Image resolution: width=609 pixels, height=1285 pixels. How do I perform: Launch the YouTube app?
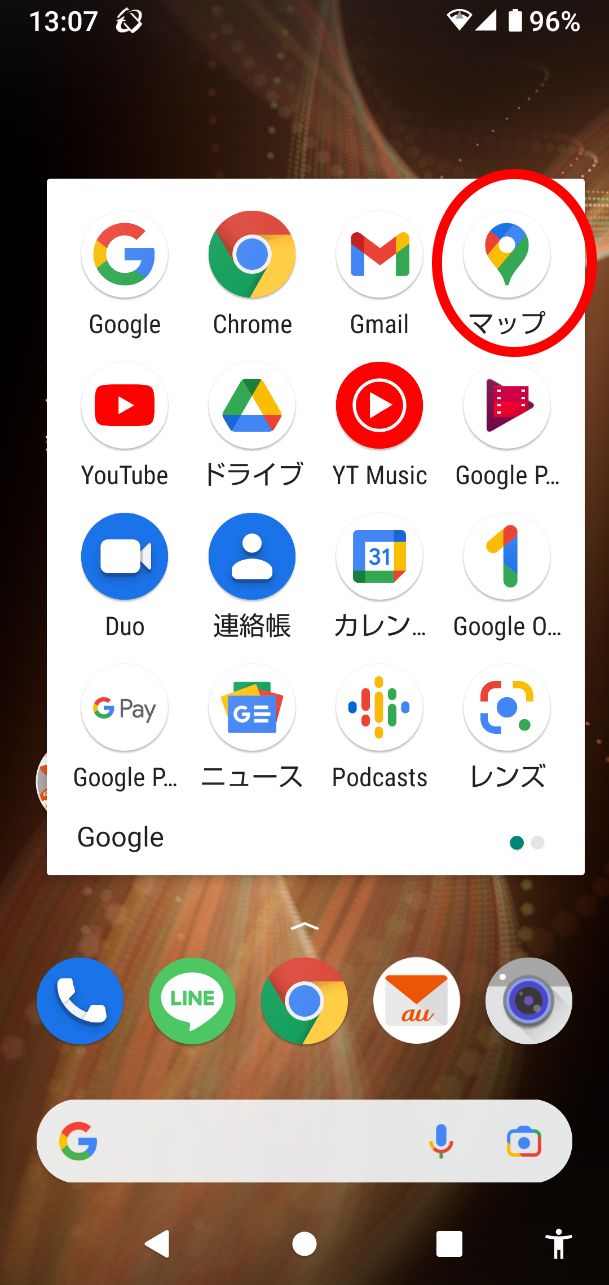pyautogui.click(x=125, y=407)
